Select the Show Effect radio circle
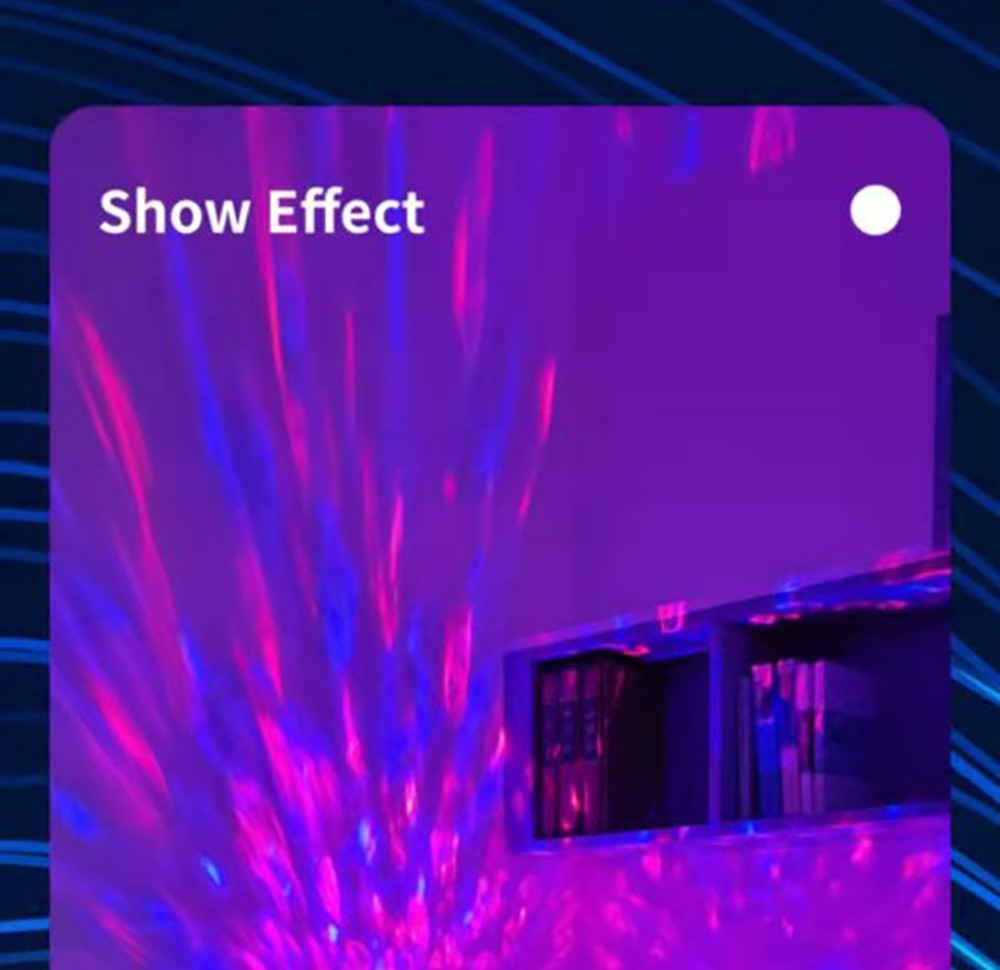Image resolution: width=1000 pixels, height=970 pixels. tap(875, 211)
